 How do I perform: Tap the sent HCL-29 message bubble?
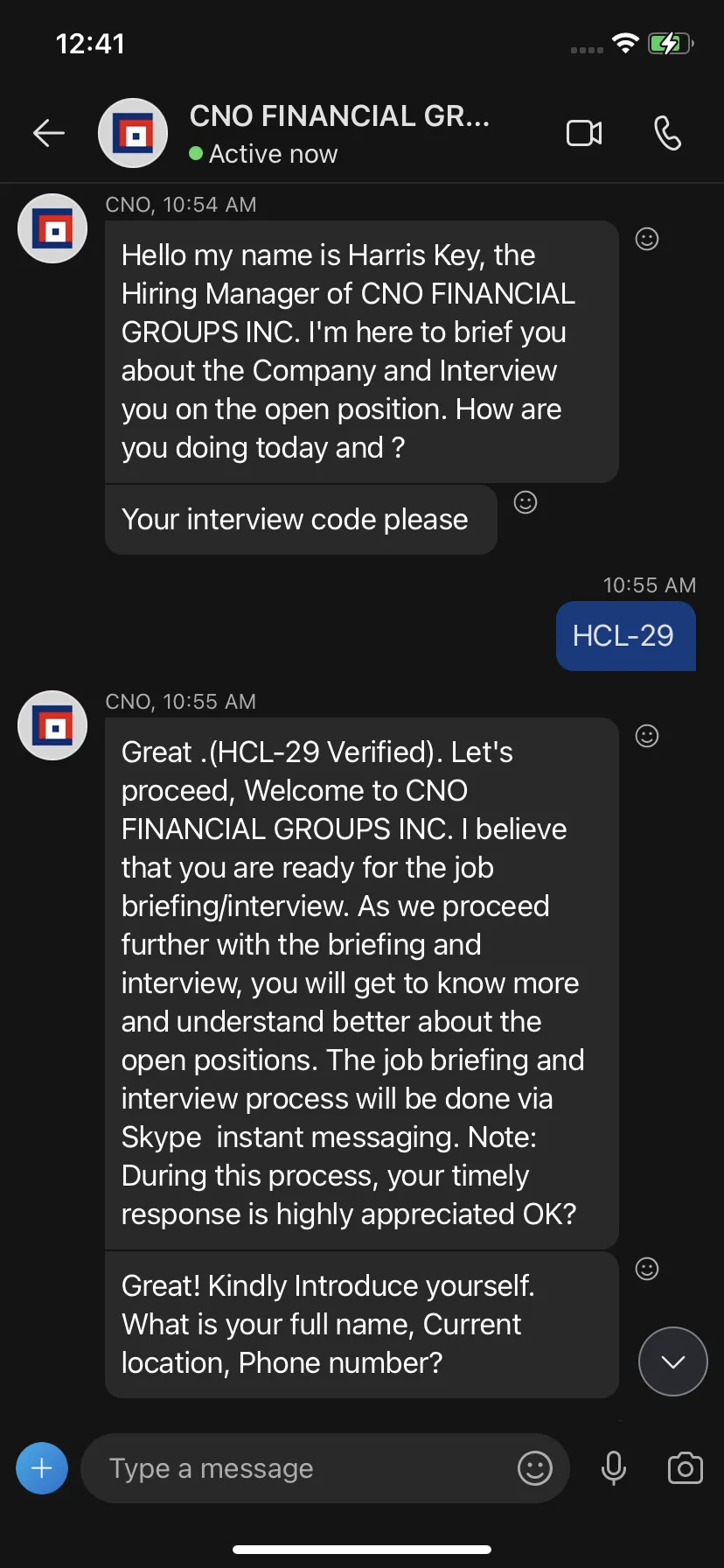tap(626, 636)
